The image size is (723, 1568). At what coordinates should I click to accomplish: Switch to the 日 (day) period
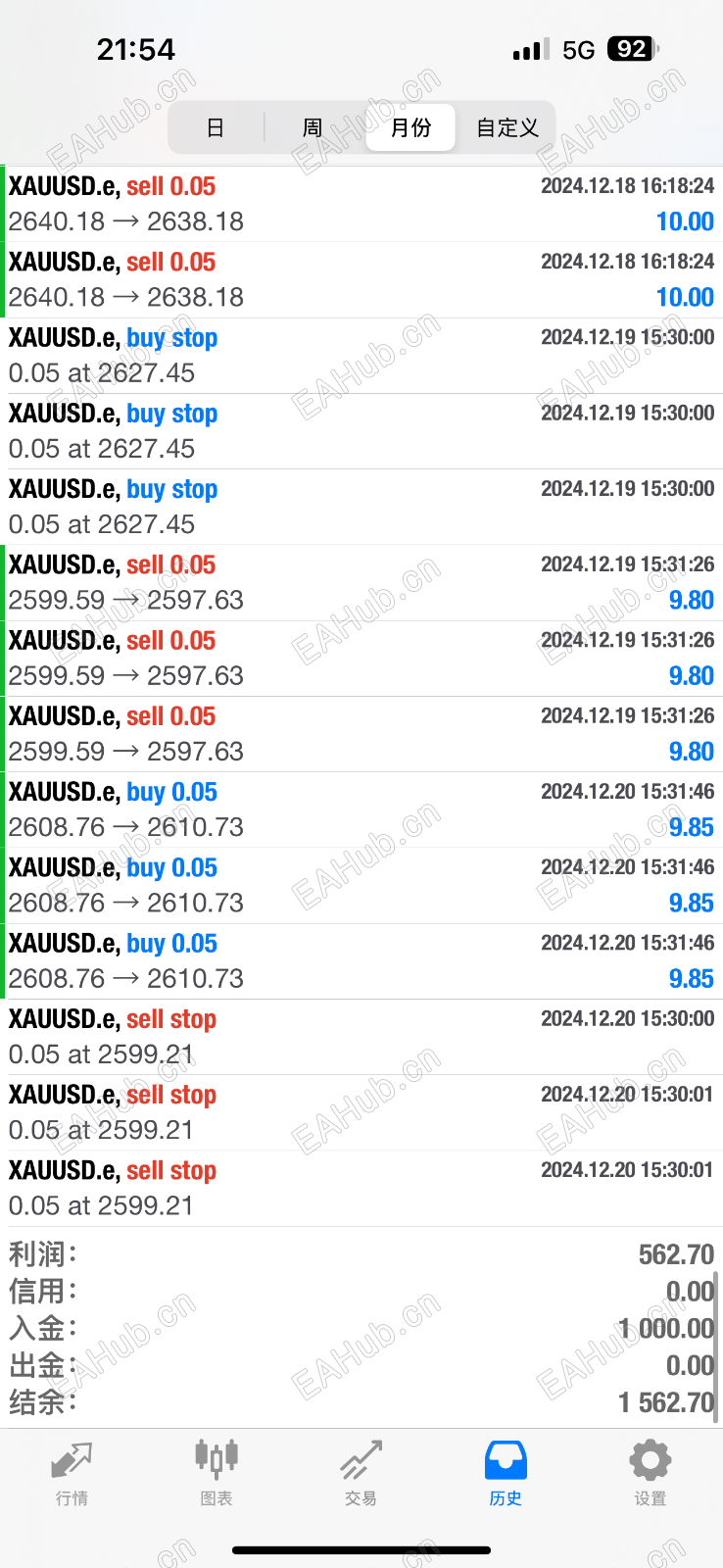coord(216,127)
